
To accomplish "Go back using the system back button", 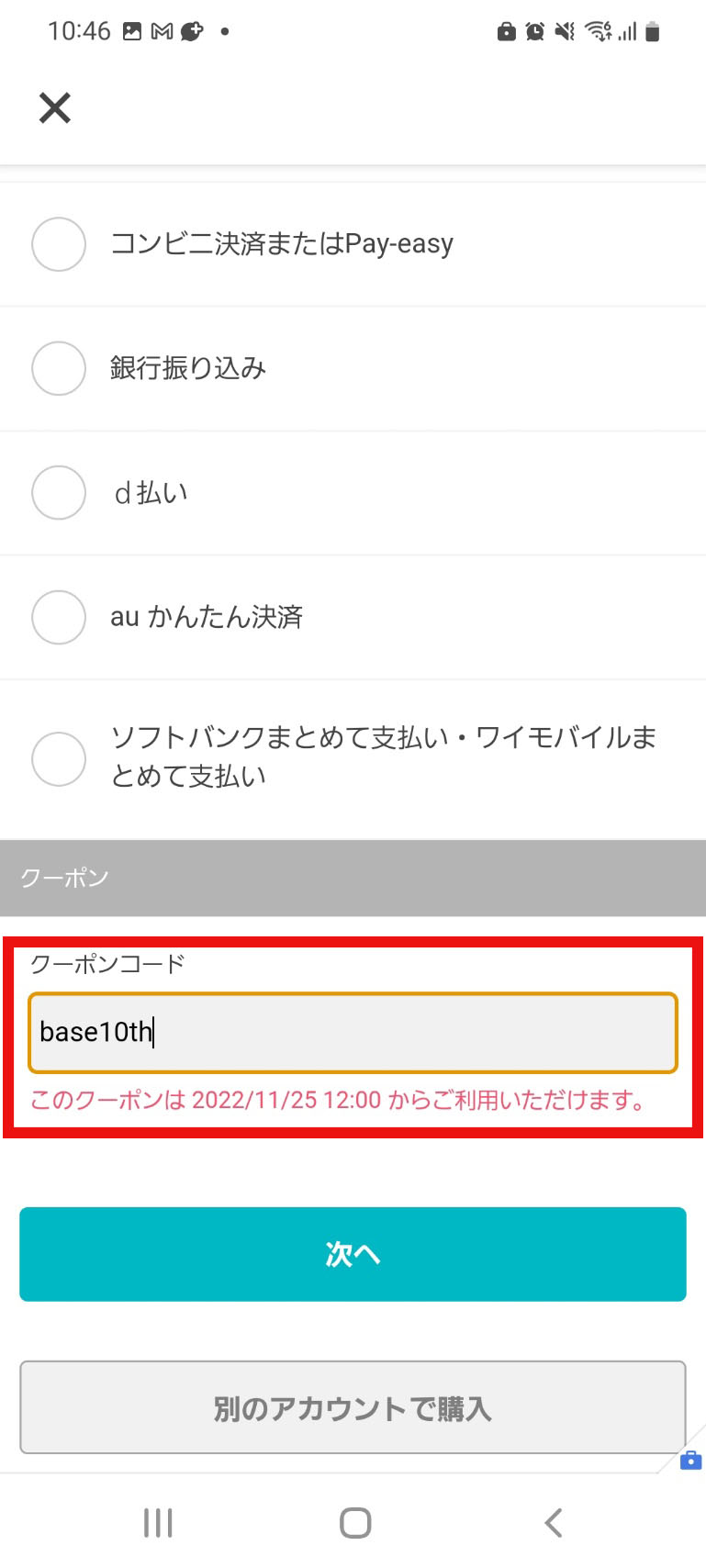I will pos(553,1523).
